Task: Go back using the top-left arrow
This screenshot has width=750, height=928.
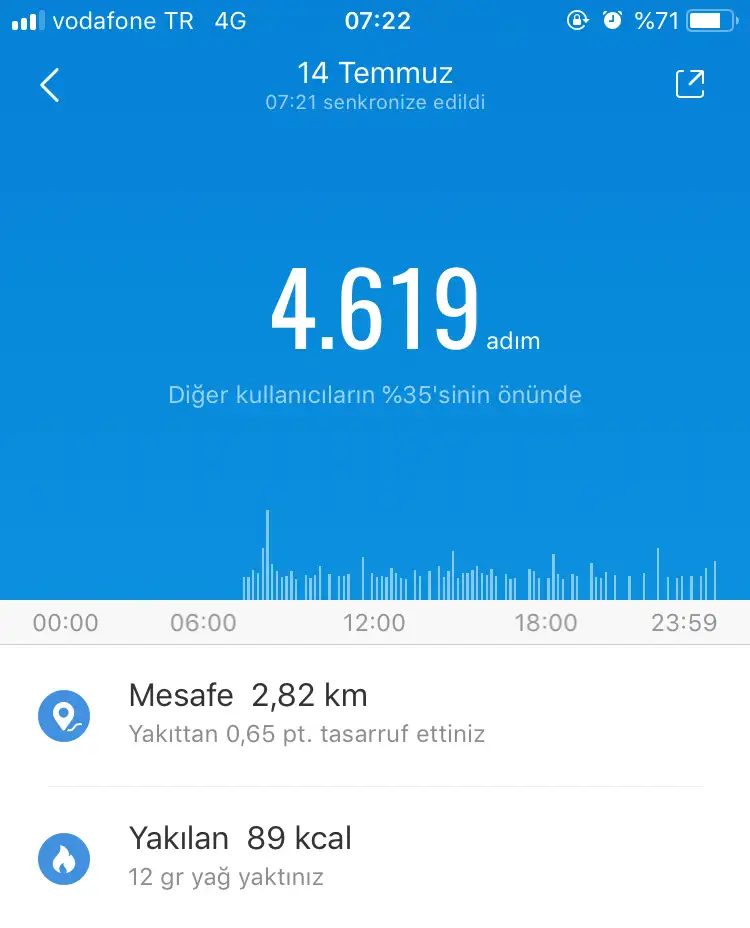Action: tap(50, 85)
